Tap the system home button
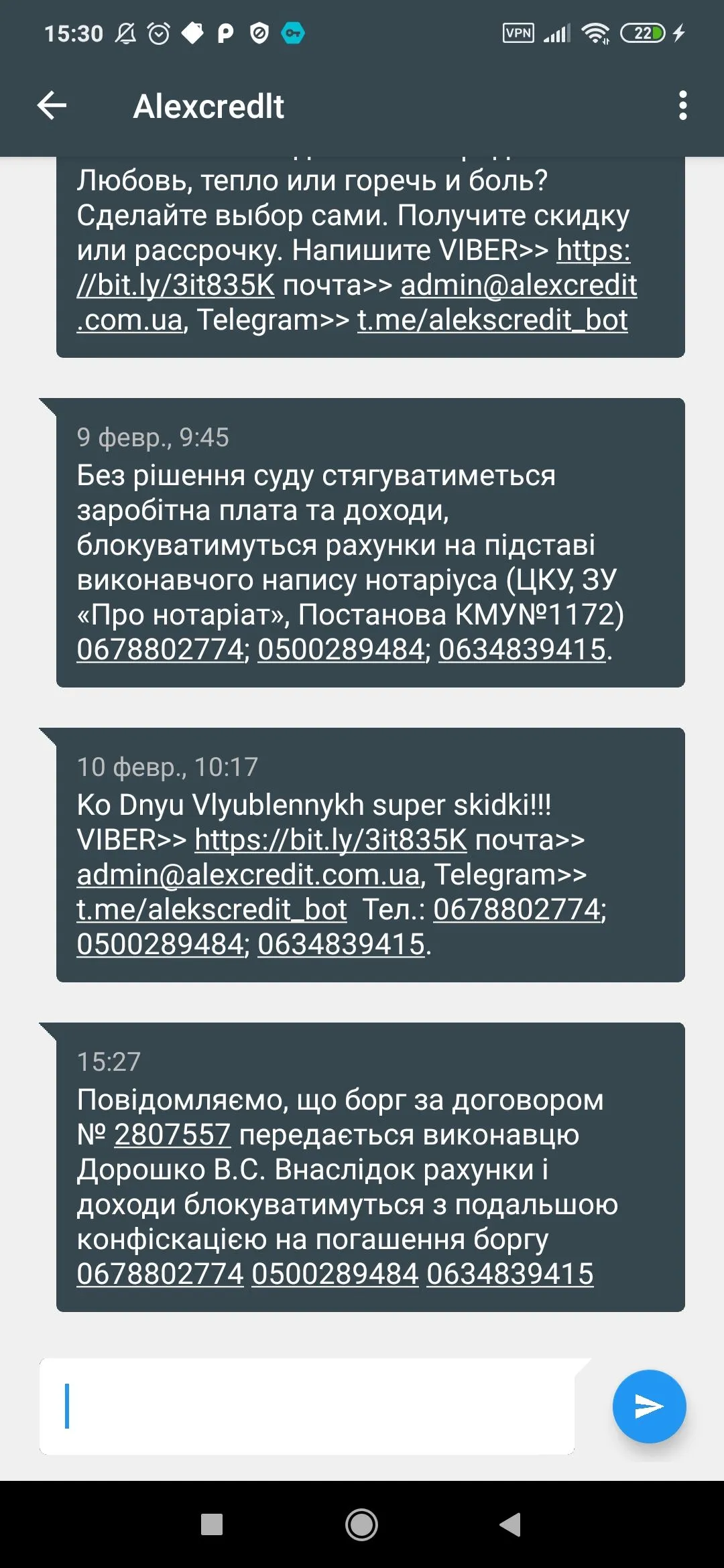The image size is (724, 1568). point(361,1524)
